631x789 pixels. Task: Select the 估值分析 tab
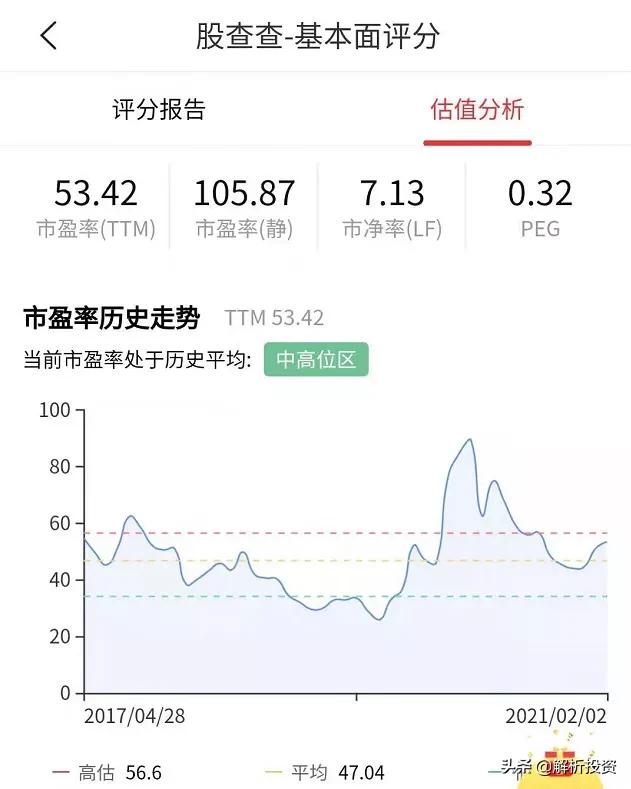coord(476,109)
